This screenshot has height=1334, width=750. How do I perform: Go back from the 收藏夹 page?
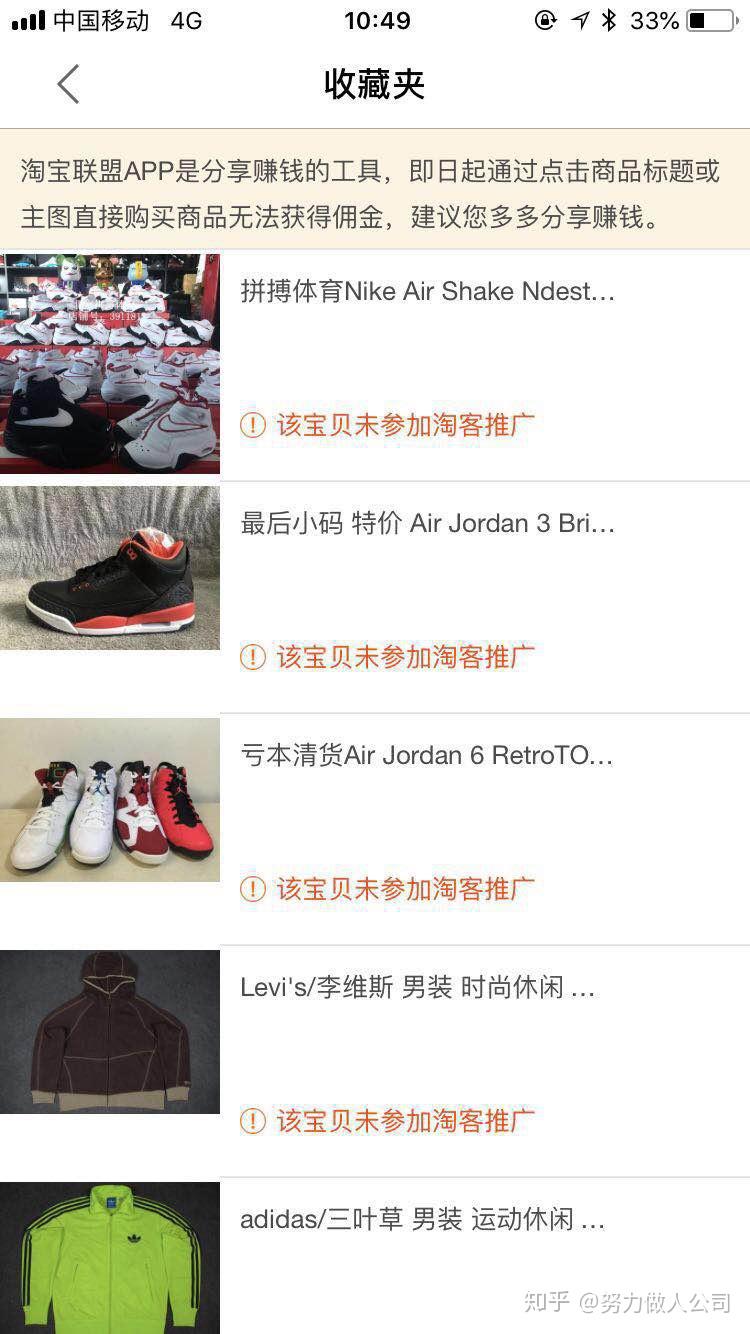(68, 85)
